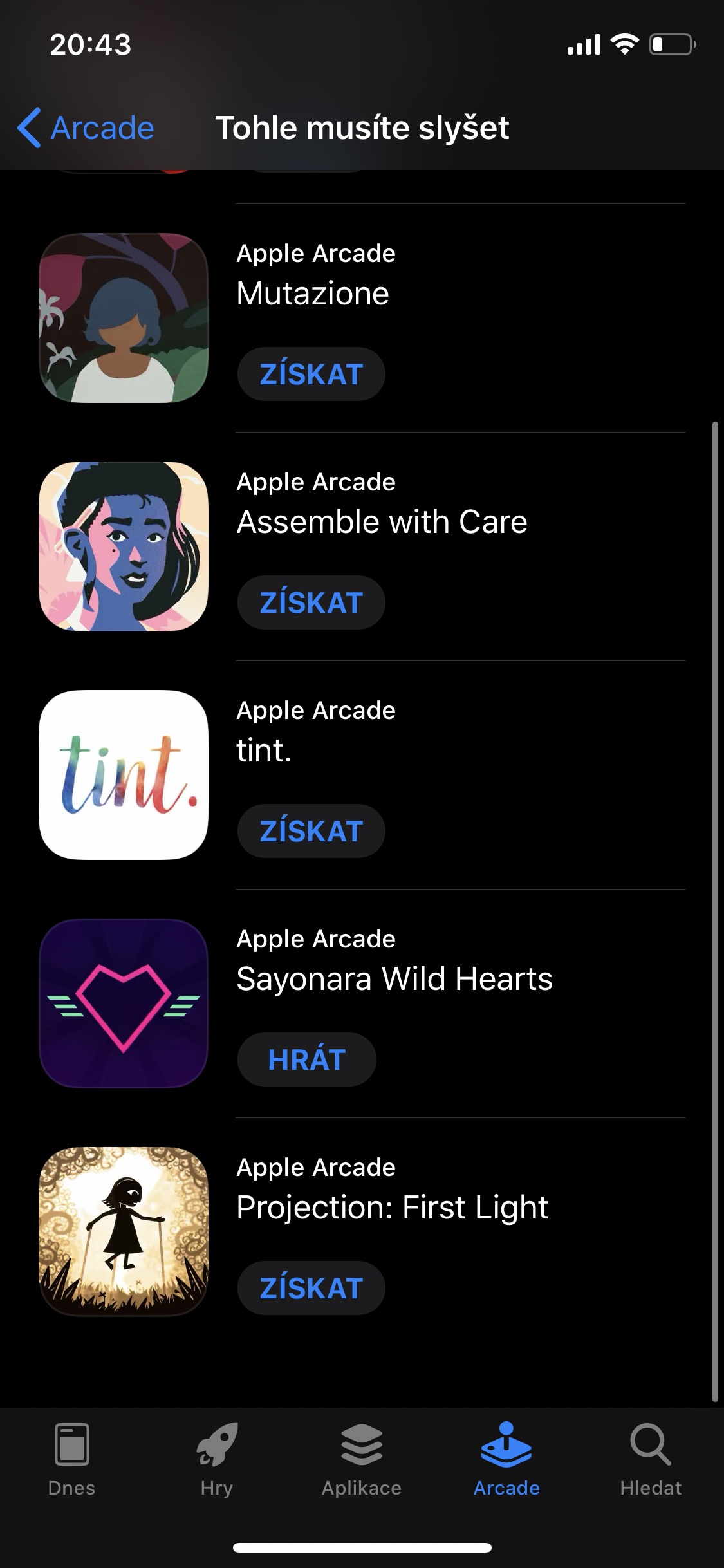
Task: Tap ZÍSKAT button for tint.
Action: (311, 831)
